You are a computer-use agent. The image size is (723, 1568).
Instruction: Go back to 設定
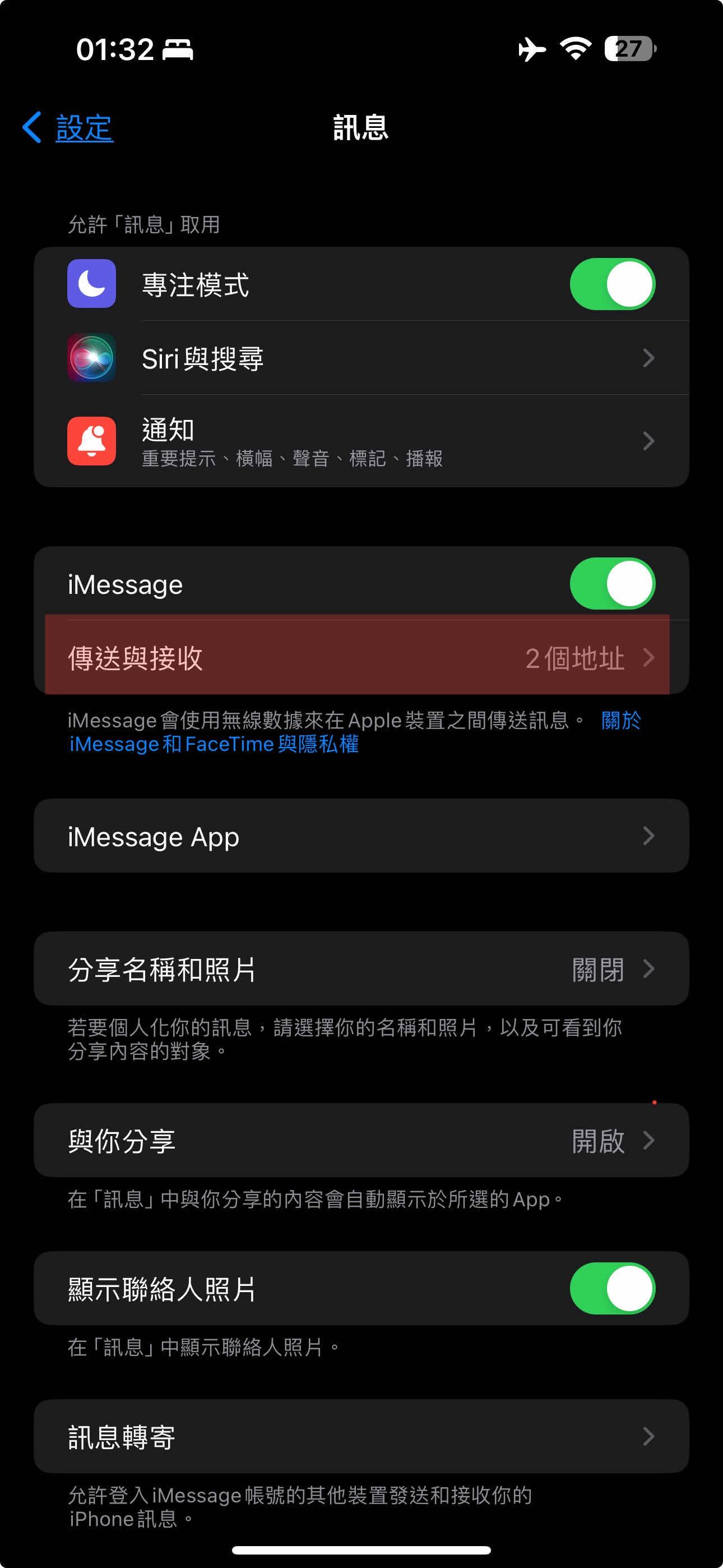pos(68,128)
